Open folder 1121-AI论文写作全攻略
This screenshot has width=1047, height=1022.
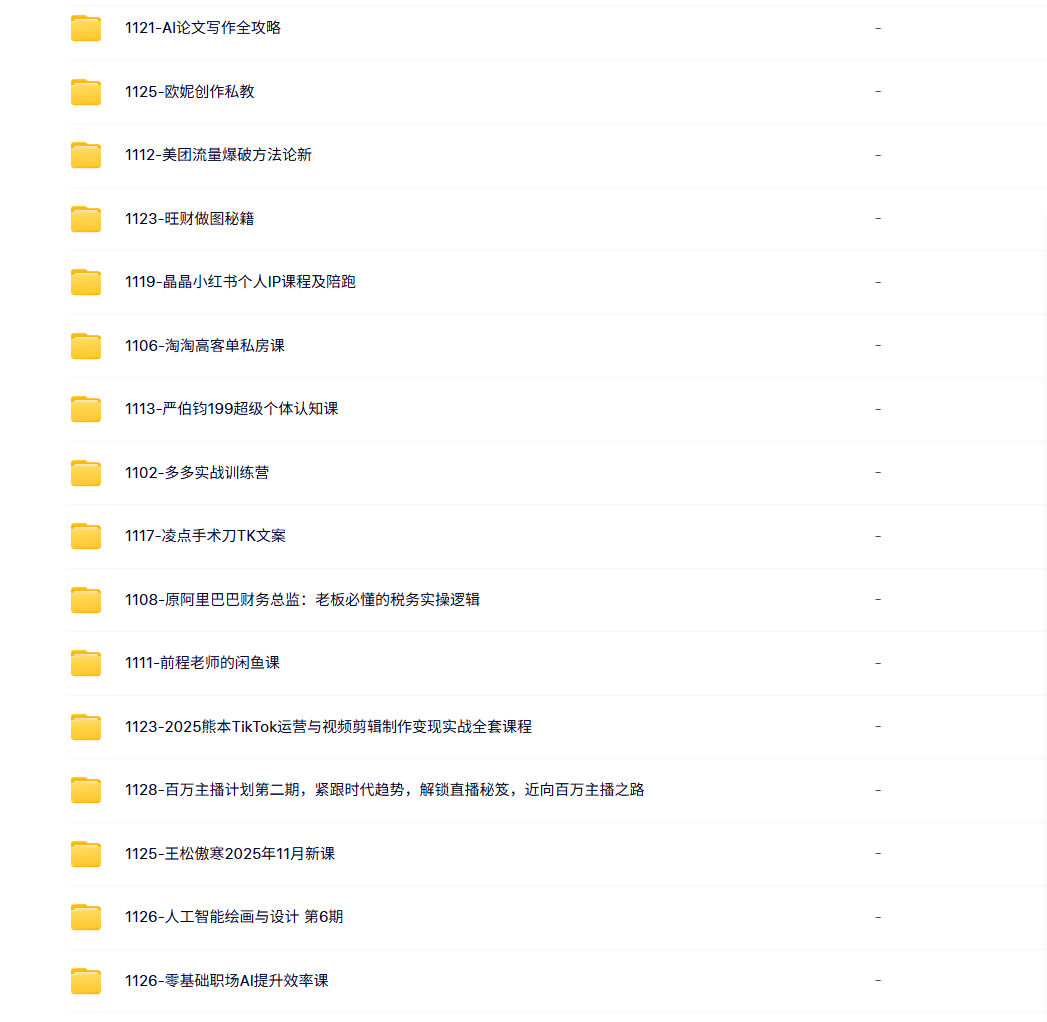click(203, 28)
